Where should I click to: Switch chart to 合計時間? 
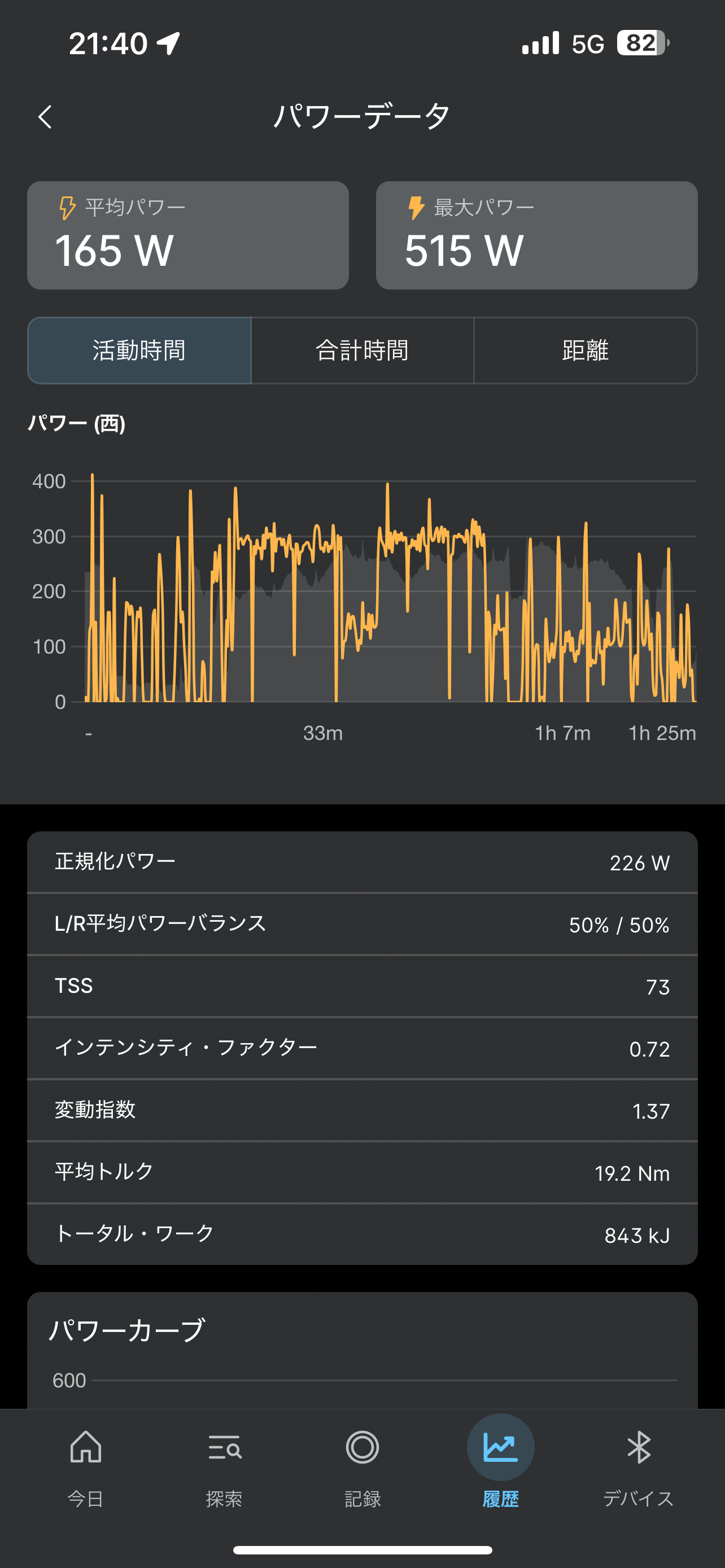tap(362, 351)
